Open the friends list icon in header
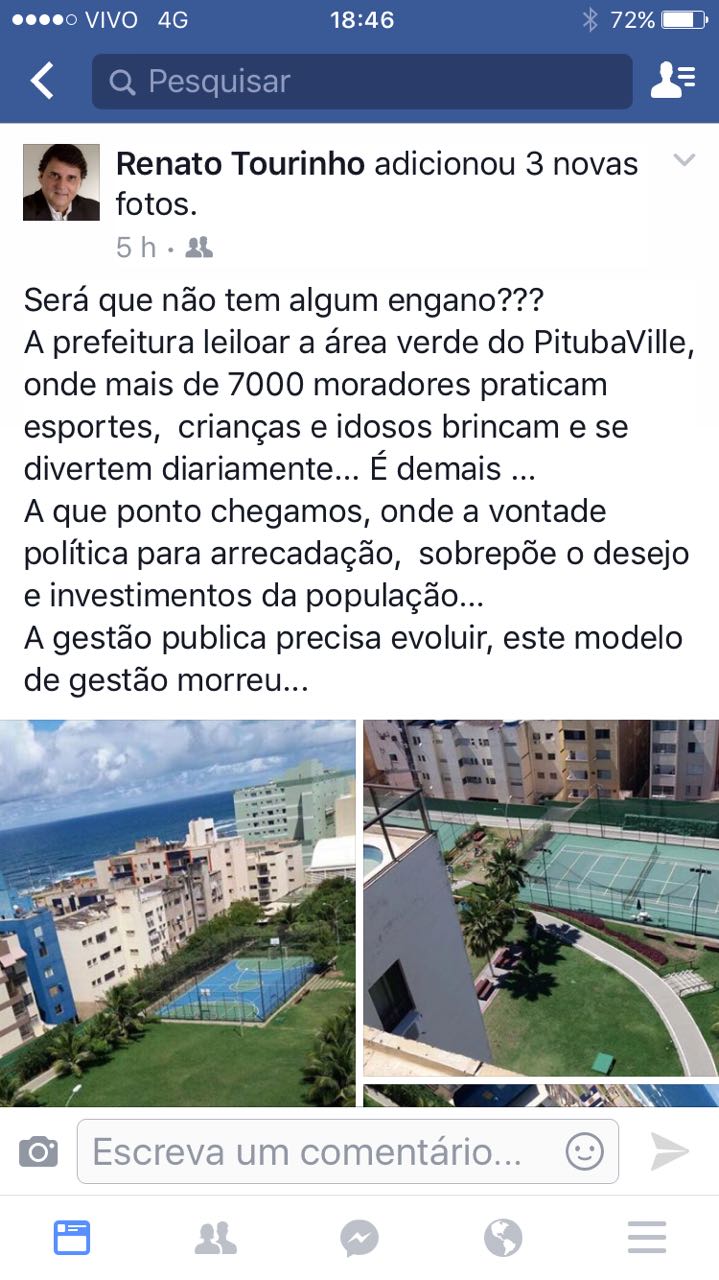This screenshot has width=719, height=1280. (673, 81)
